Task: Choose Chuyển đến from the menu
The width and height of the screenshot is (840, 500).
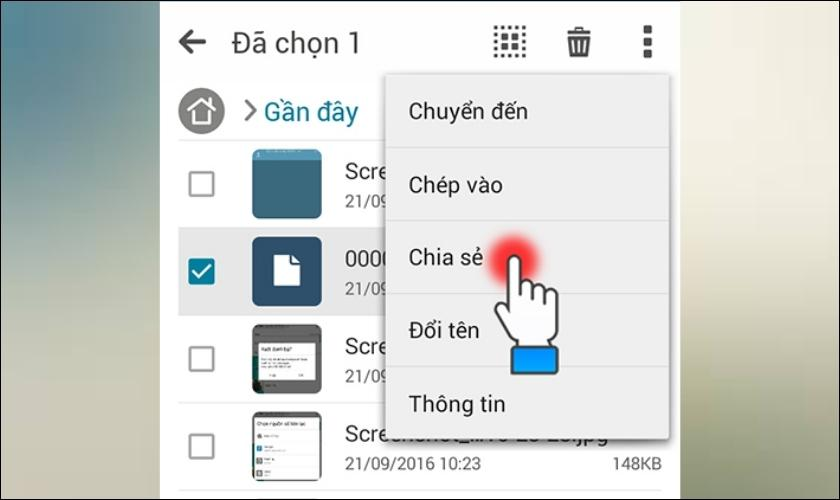Action: point(467,111)
